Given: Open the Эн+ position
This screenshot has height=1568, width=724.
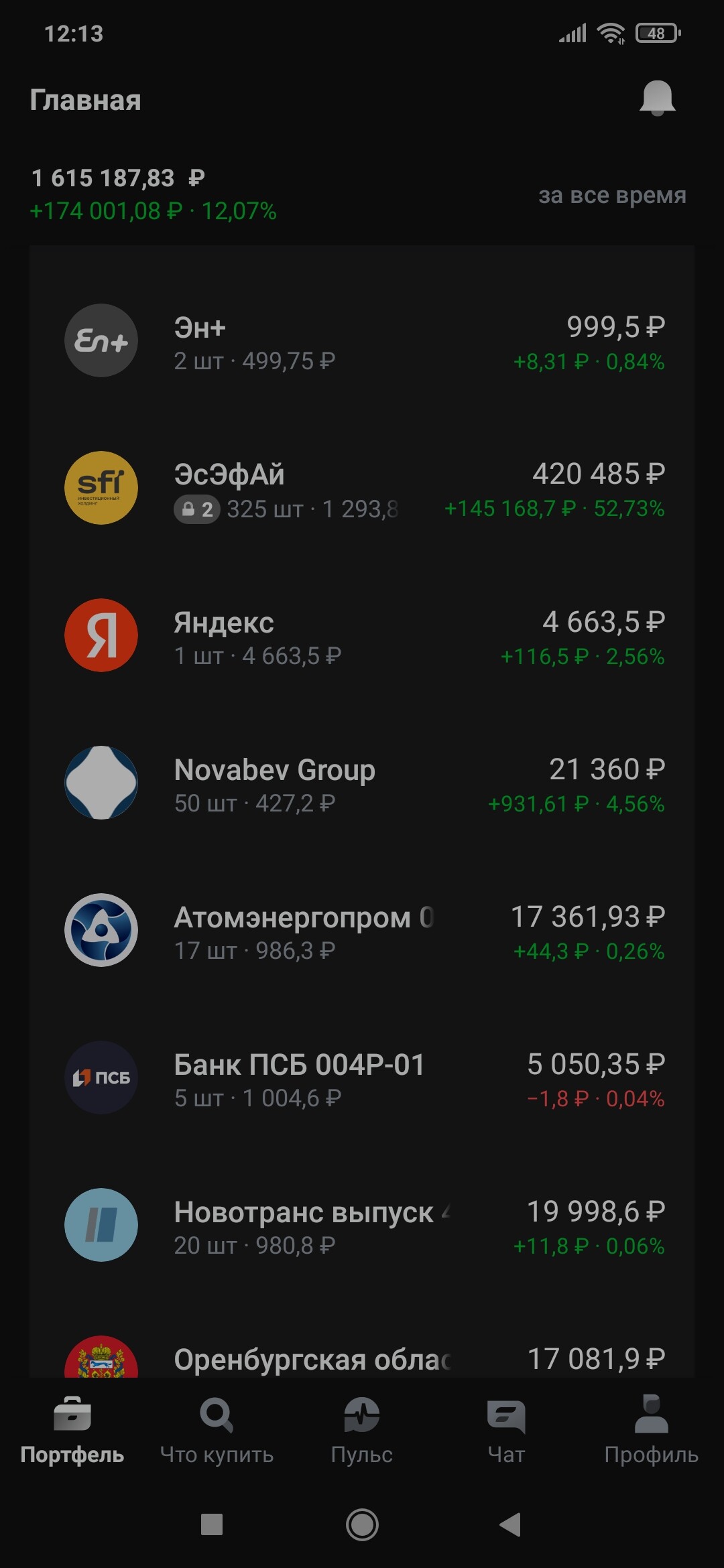Looking at the screenshot, I should [362, 341].
